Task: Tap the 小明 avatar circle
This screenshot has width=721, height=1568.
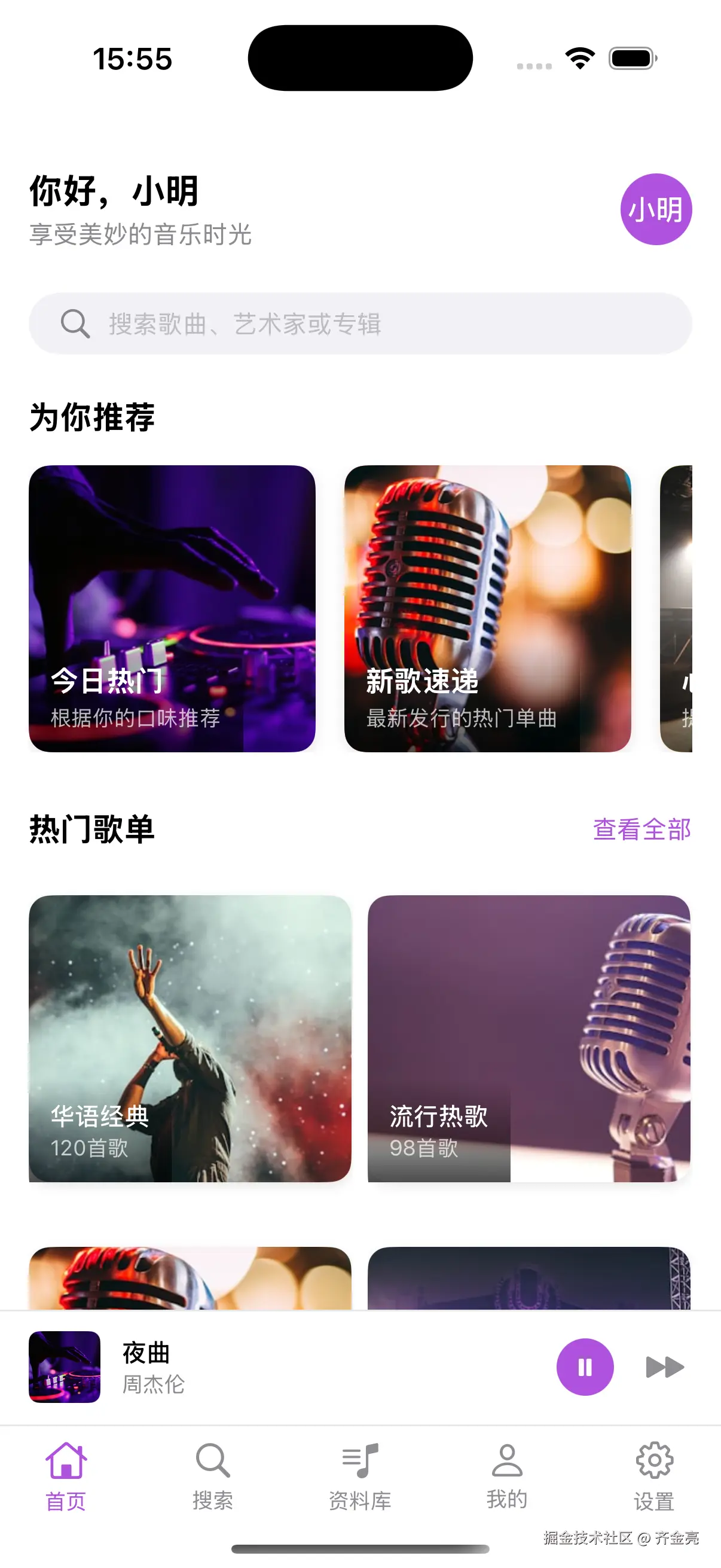Action: pos(657,208)
